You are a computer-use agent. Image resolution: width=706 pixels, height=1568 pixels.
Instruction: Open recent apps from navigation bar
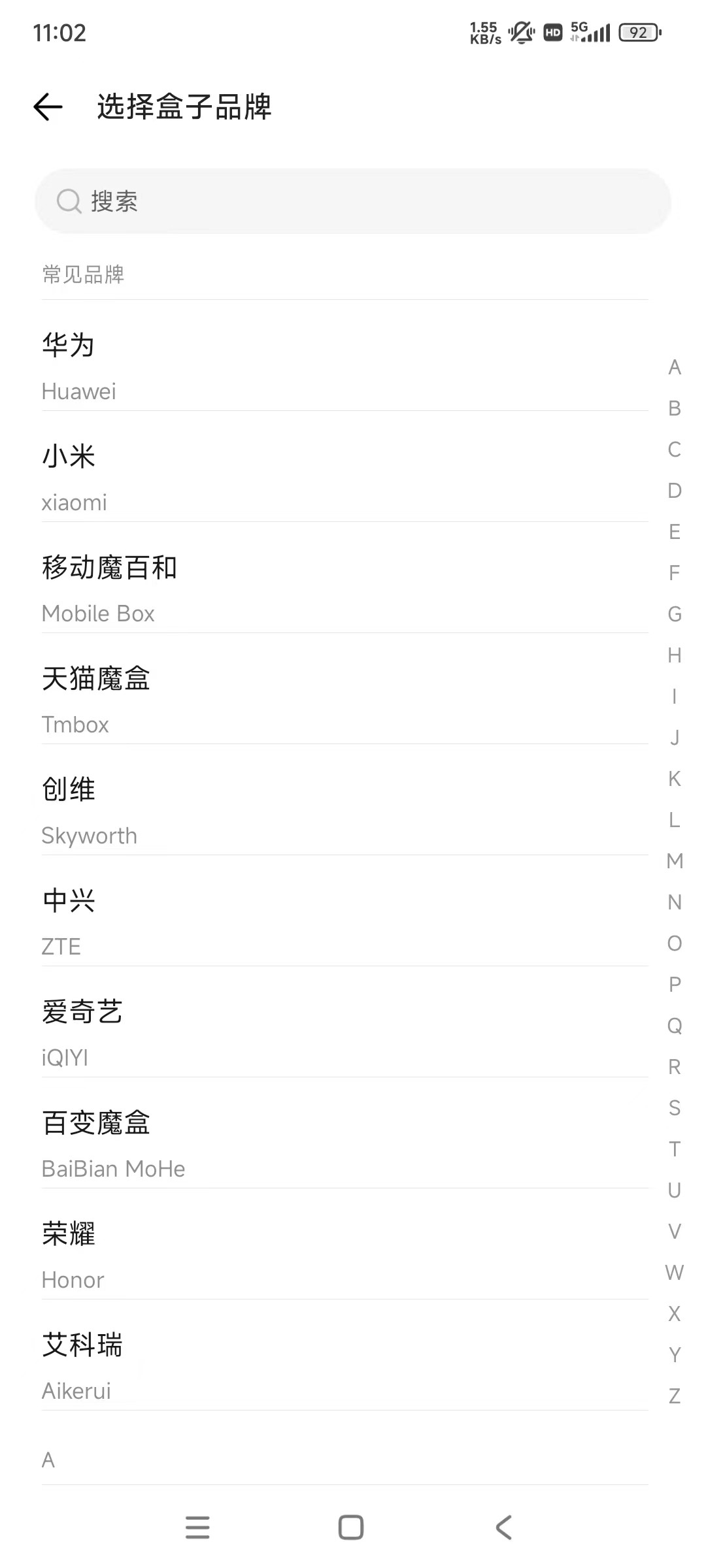(197, 1527)
